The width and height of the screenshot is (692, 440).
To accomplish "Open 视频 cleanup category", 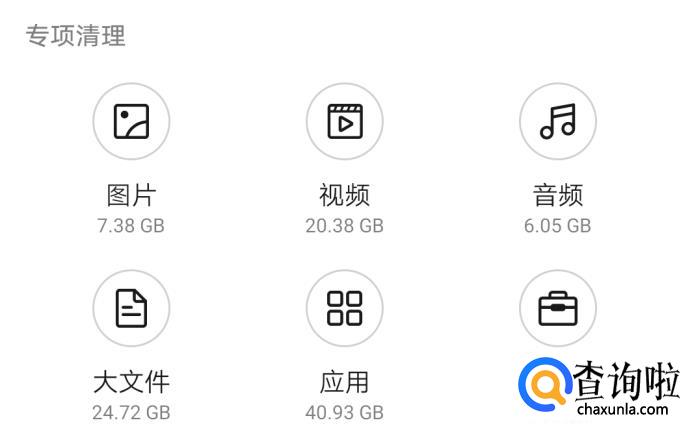I will 344,122.
